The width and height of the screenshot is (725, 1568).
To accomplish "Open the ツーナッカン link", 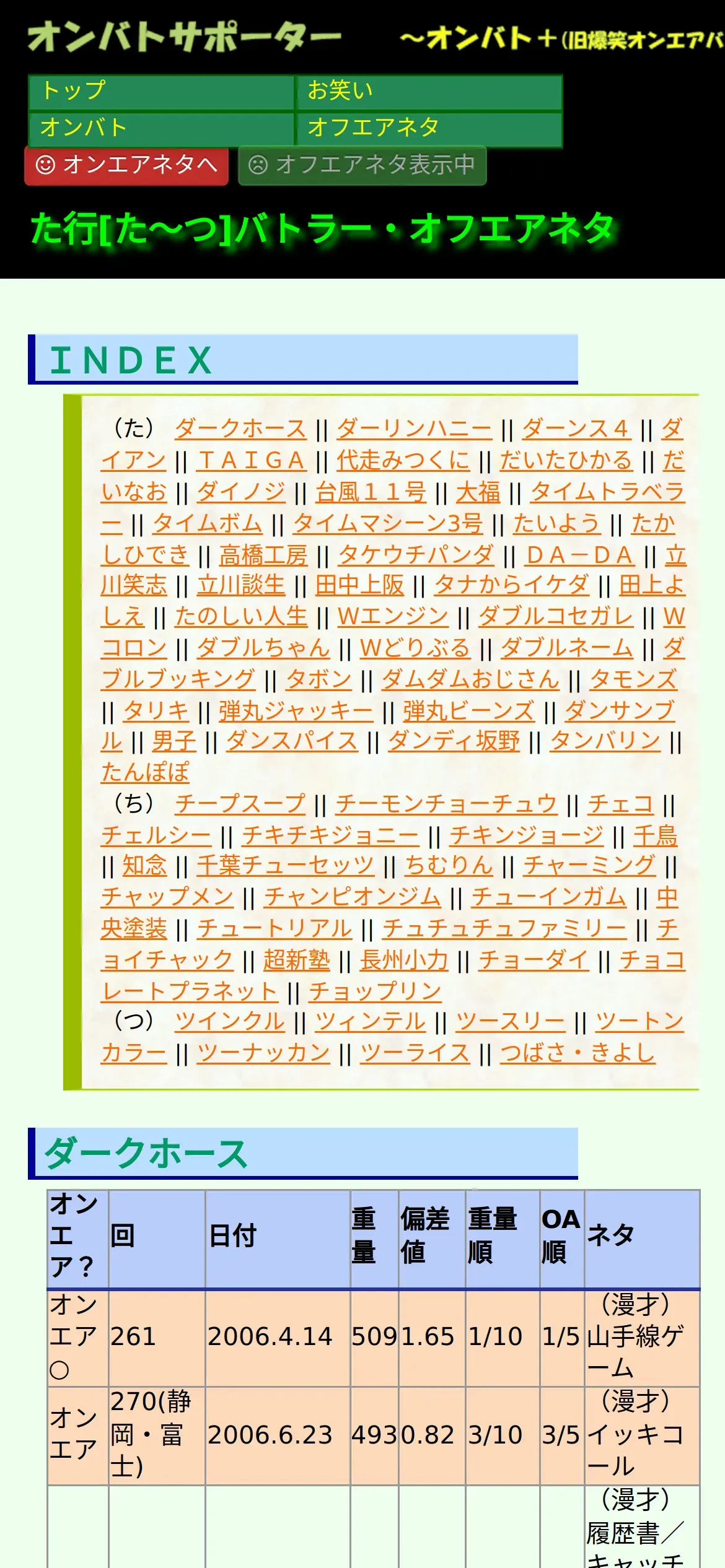I will pyautogui.click(x=263, y=1053).
